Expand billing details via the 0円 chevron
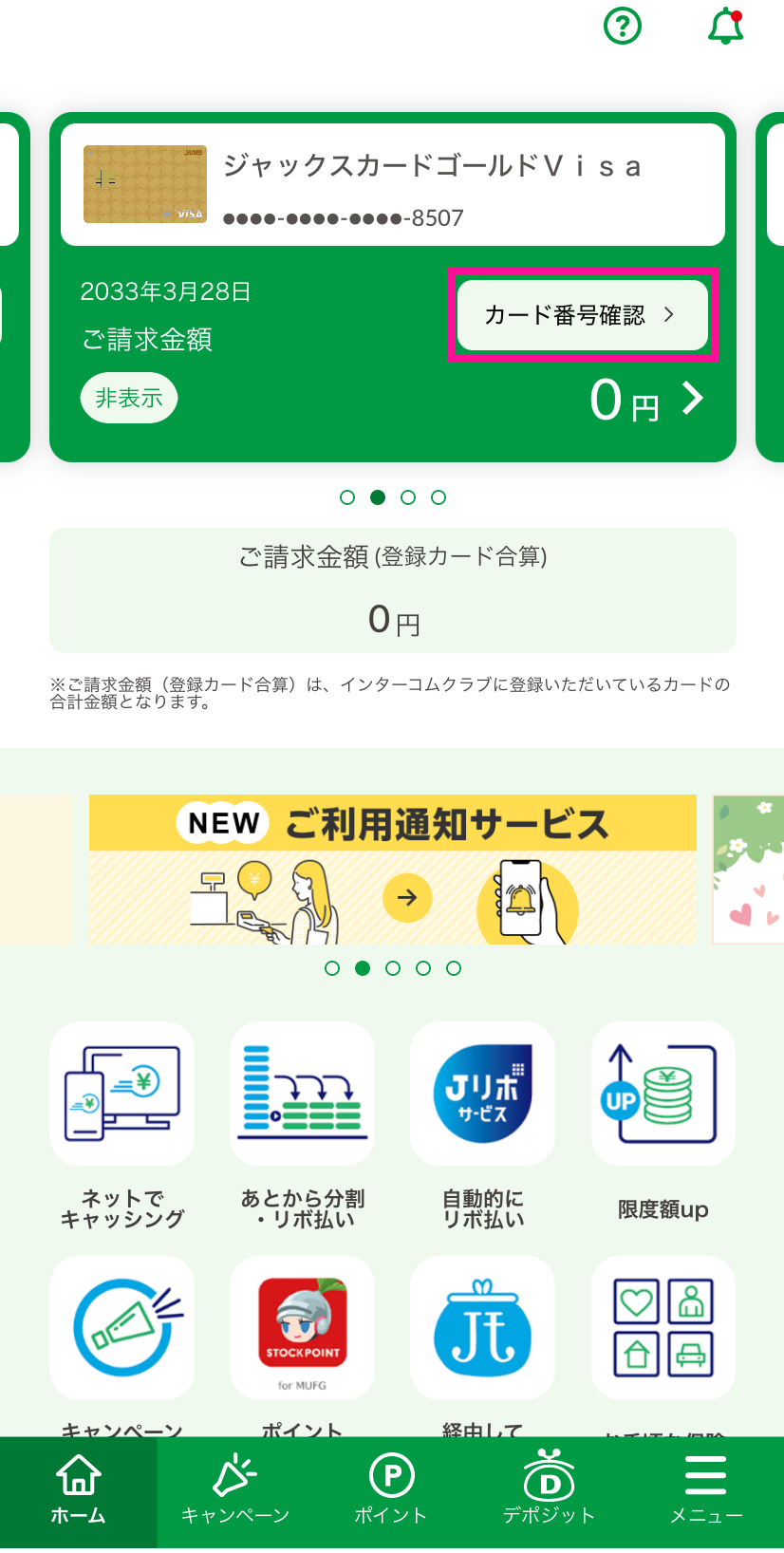Screen dimensions: 784x1553 click(x=691, y=398)
